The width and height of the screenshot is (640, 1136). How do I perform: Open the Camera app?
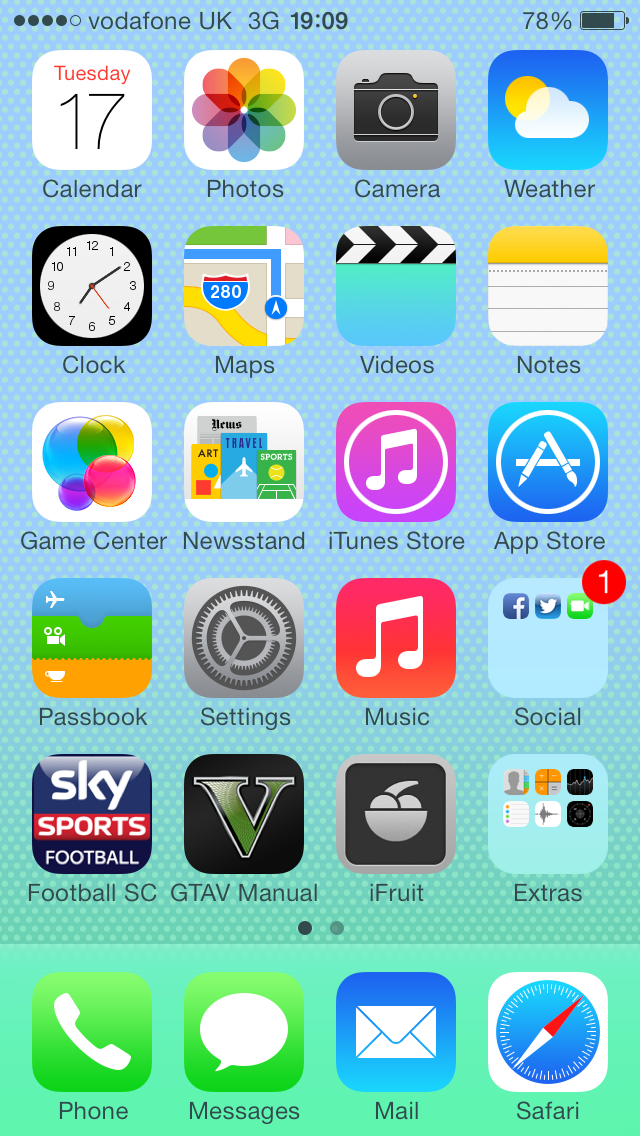(x=396, y=110)
